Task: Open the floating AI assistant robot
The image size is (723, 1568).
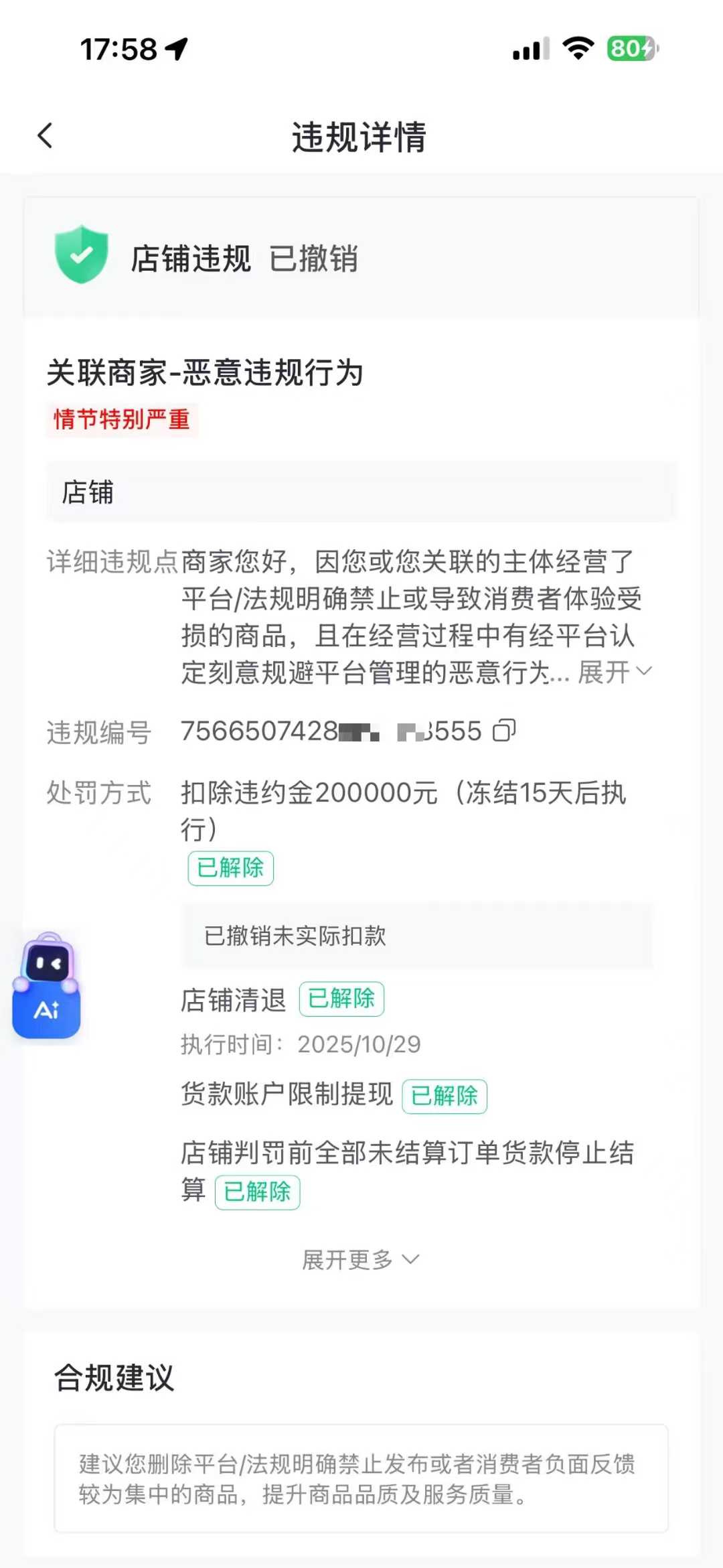Action: pos(47,987)
